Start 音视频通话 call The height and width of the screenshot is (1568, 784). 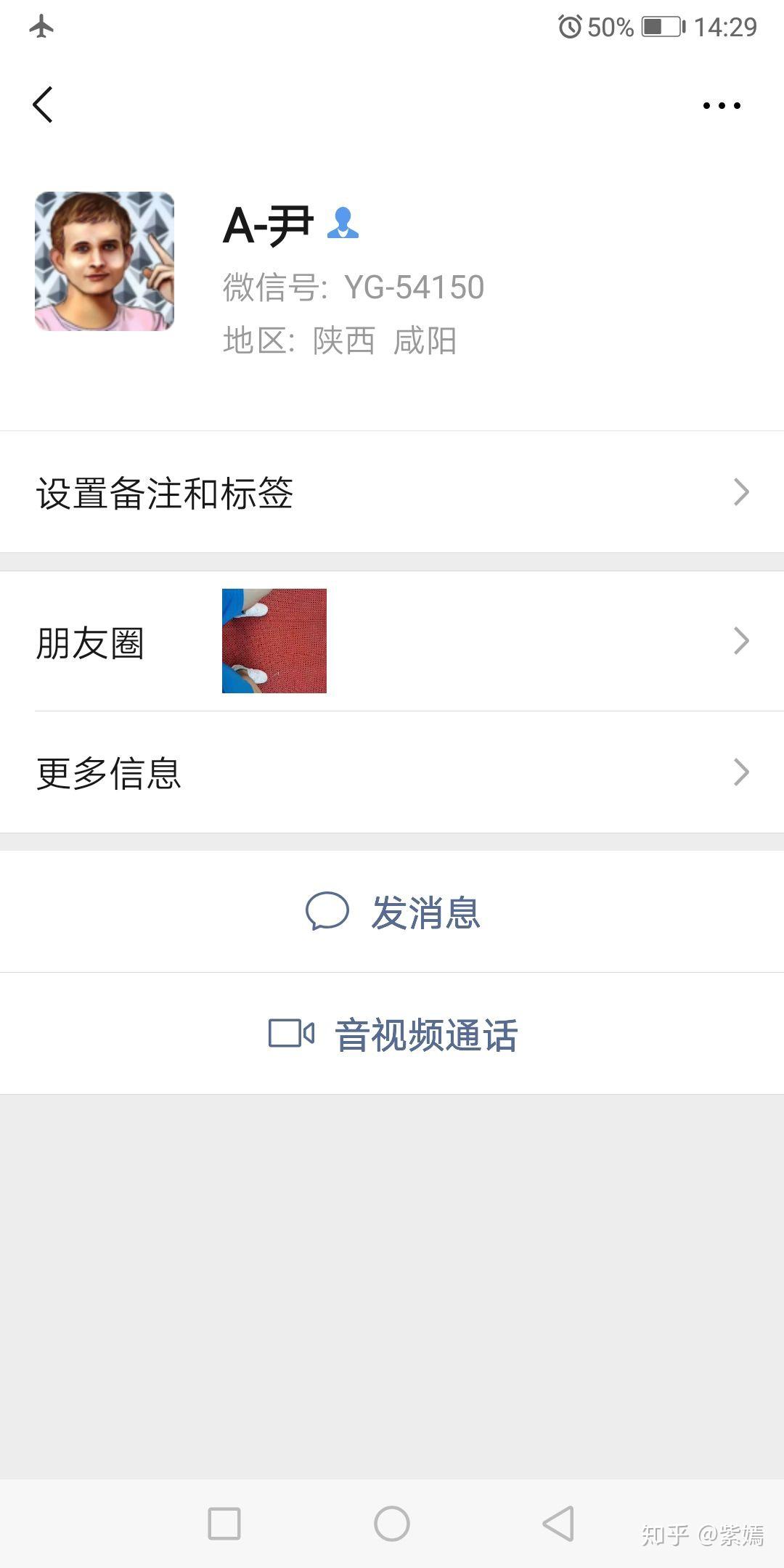(x=392, y=1034)
